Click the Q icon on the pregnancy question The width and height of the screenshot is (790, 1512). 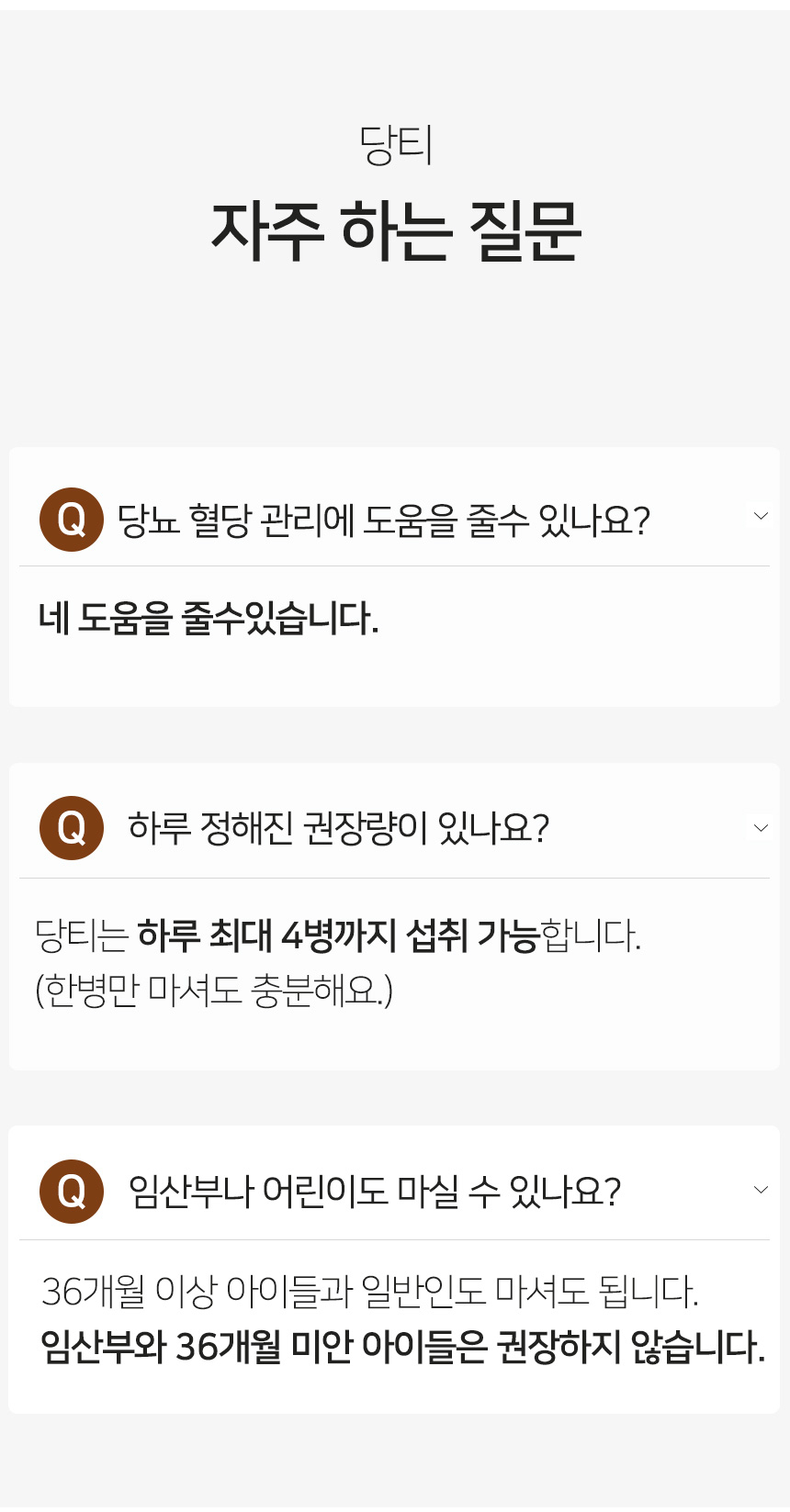click(71, 1191)
